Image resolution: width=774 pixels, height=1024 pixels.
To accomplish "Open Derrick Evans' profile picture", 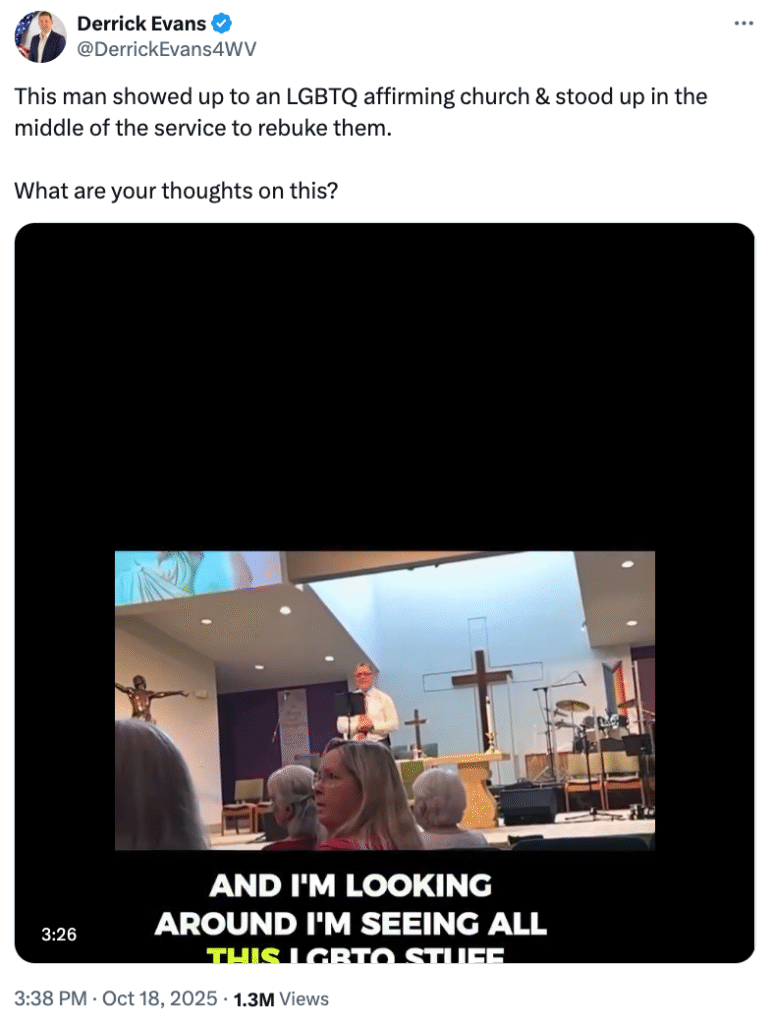I will 40,38.
